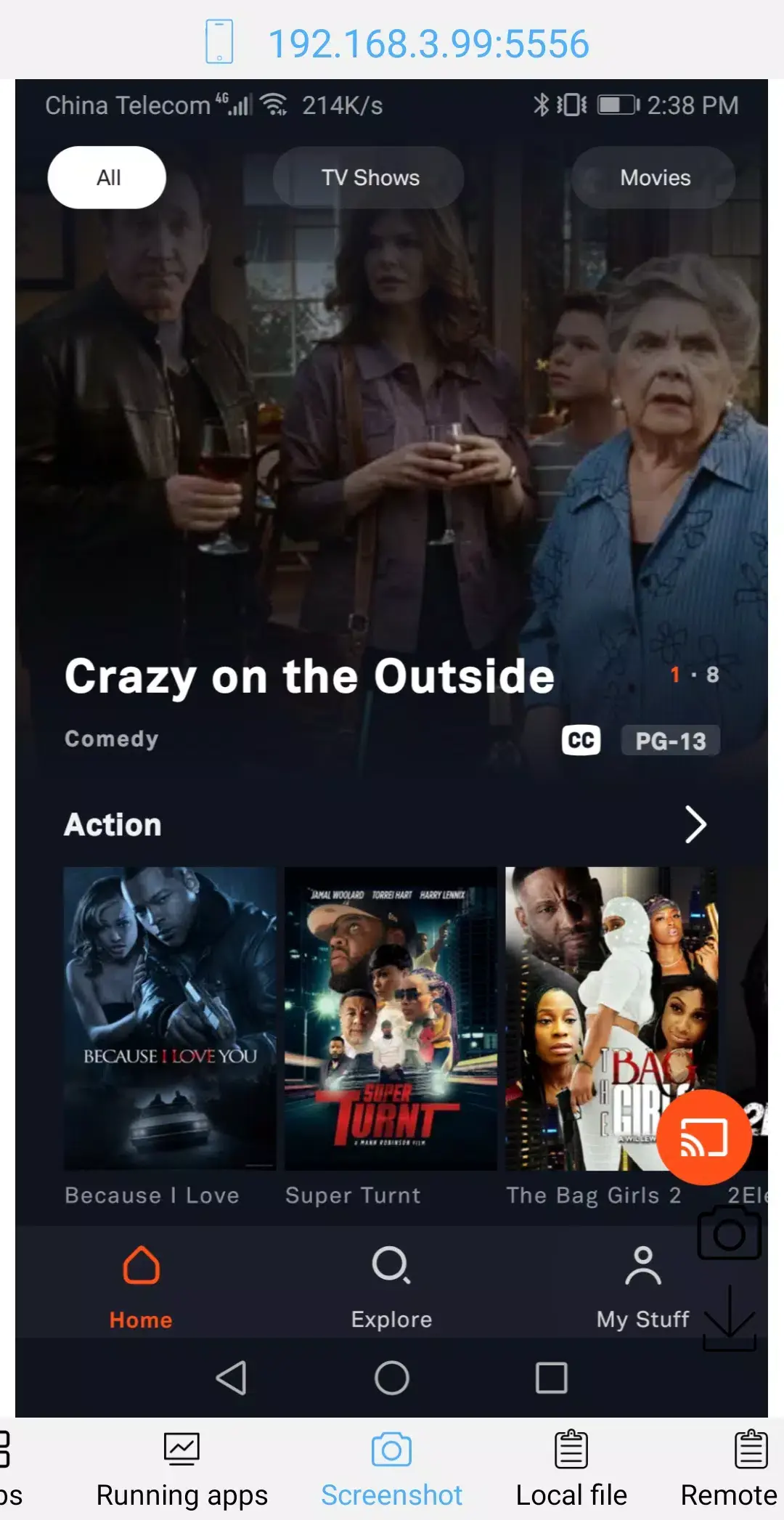784x1520 pixels.
Task: Expand the Action category with its chevron
Action: pos(695,824)
